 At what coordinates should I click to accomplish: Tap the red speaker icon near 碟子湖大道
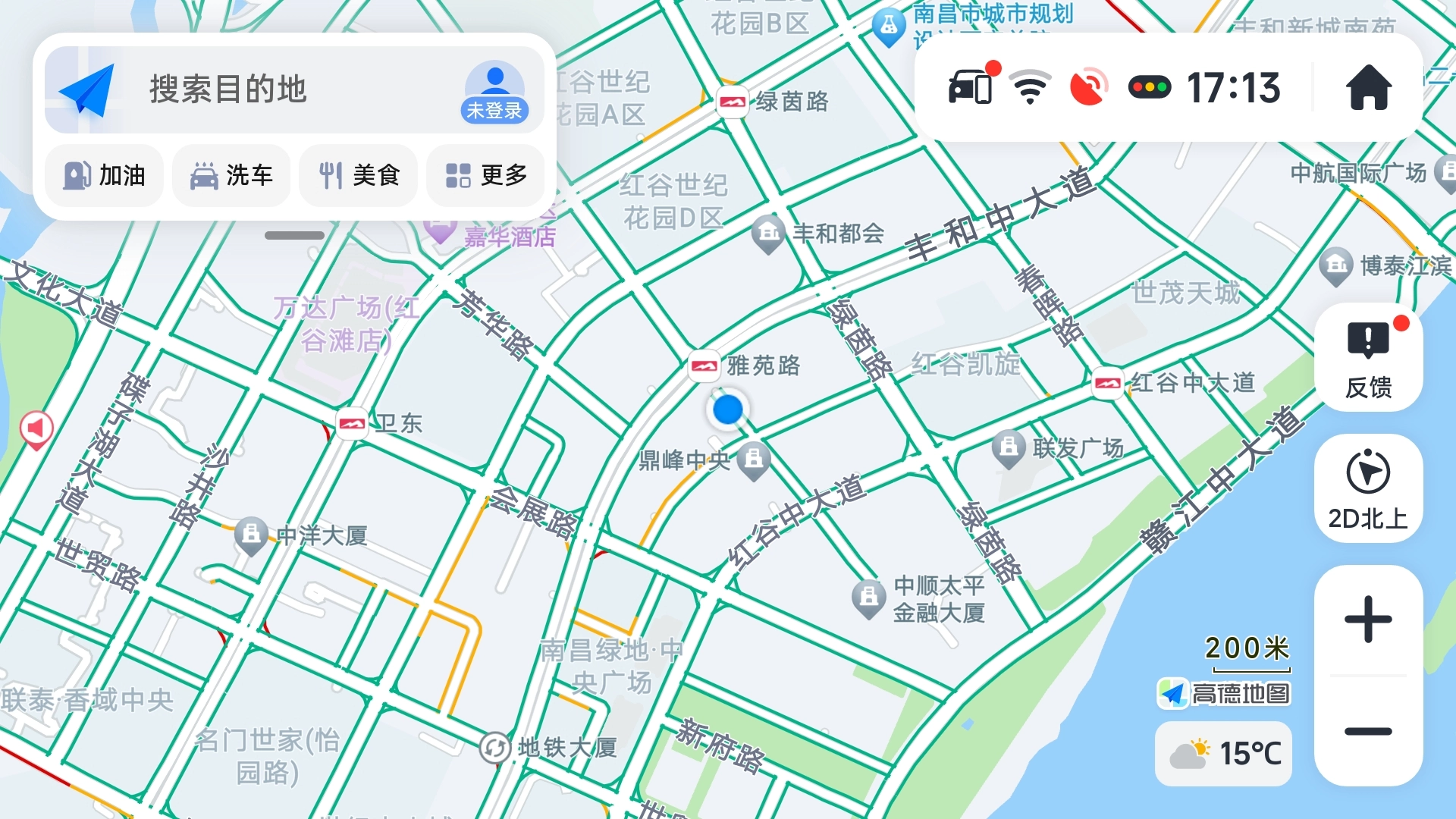(x=36, y=430)
